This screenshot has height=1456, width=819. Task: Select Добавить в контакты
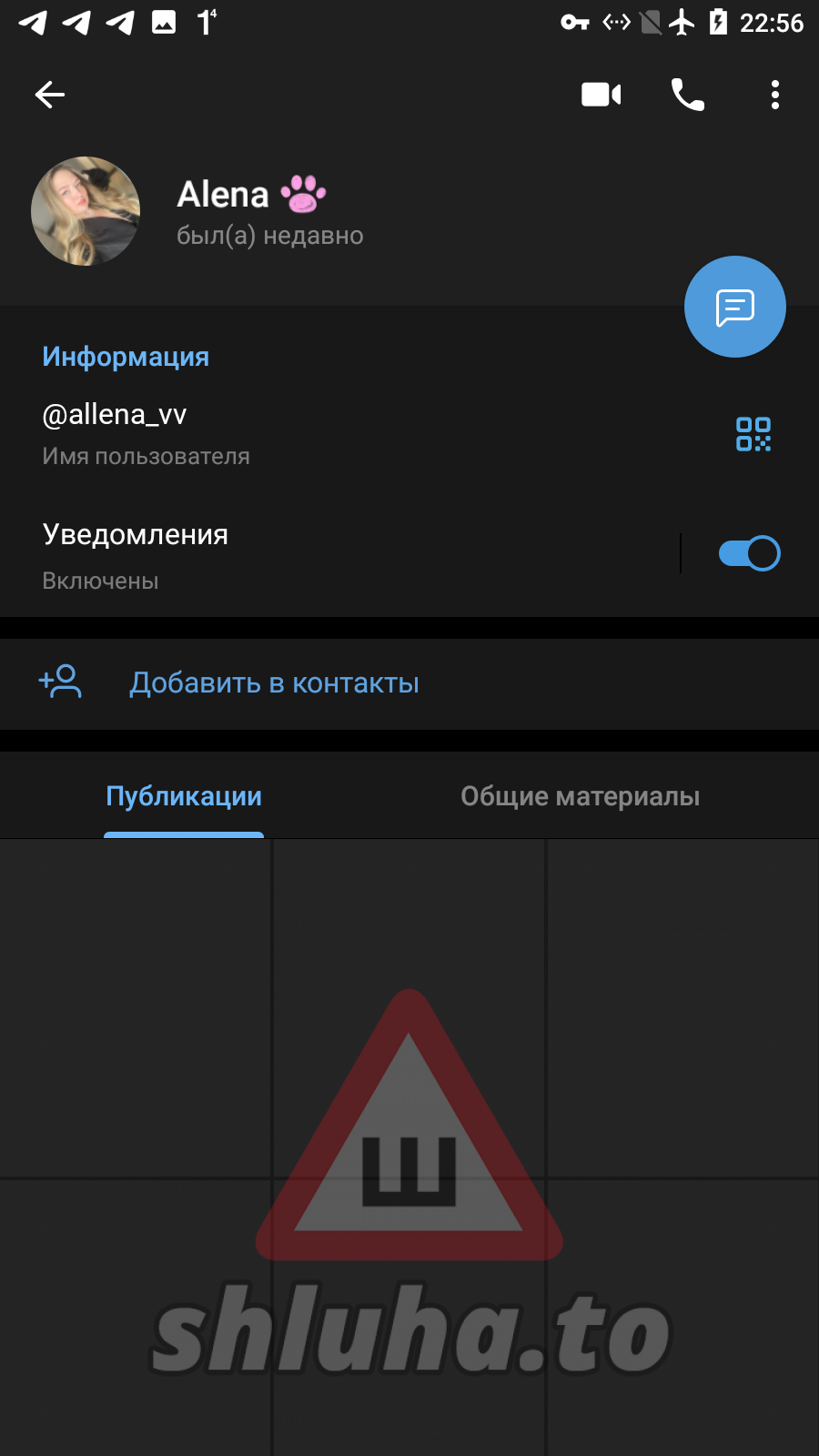273,683
